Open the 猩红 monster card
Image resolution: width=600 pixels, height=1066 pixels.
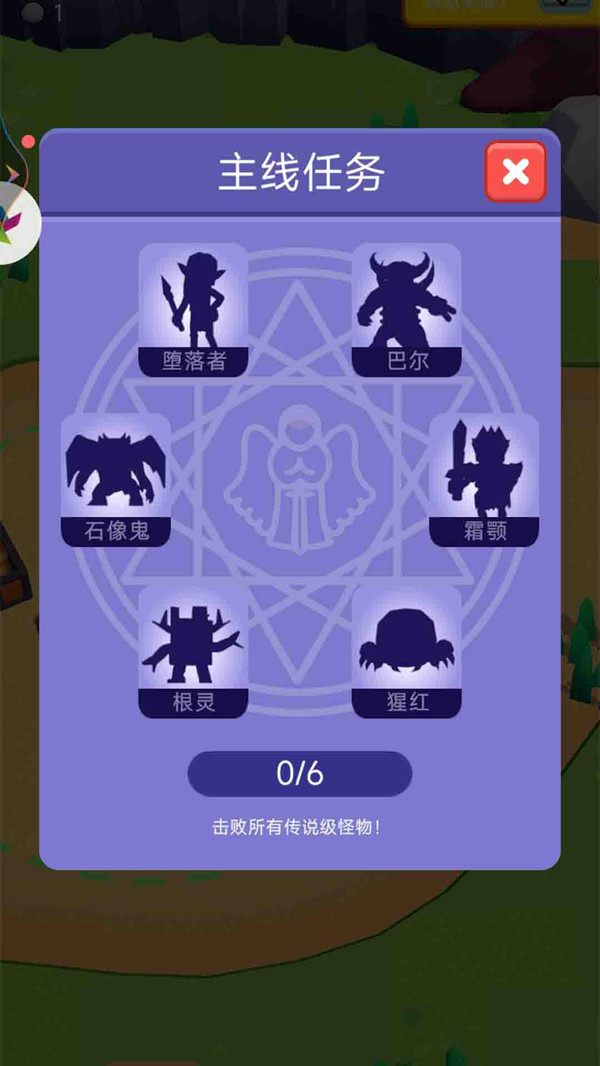[406, 651]
